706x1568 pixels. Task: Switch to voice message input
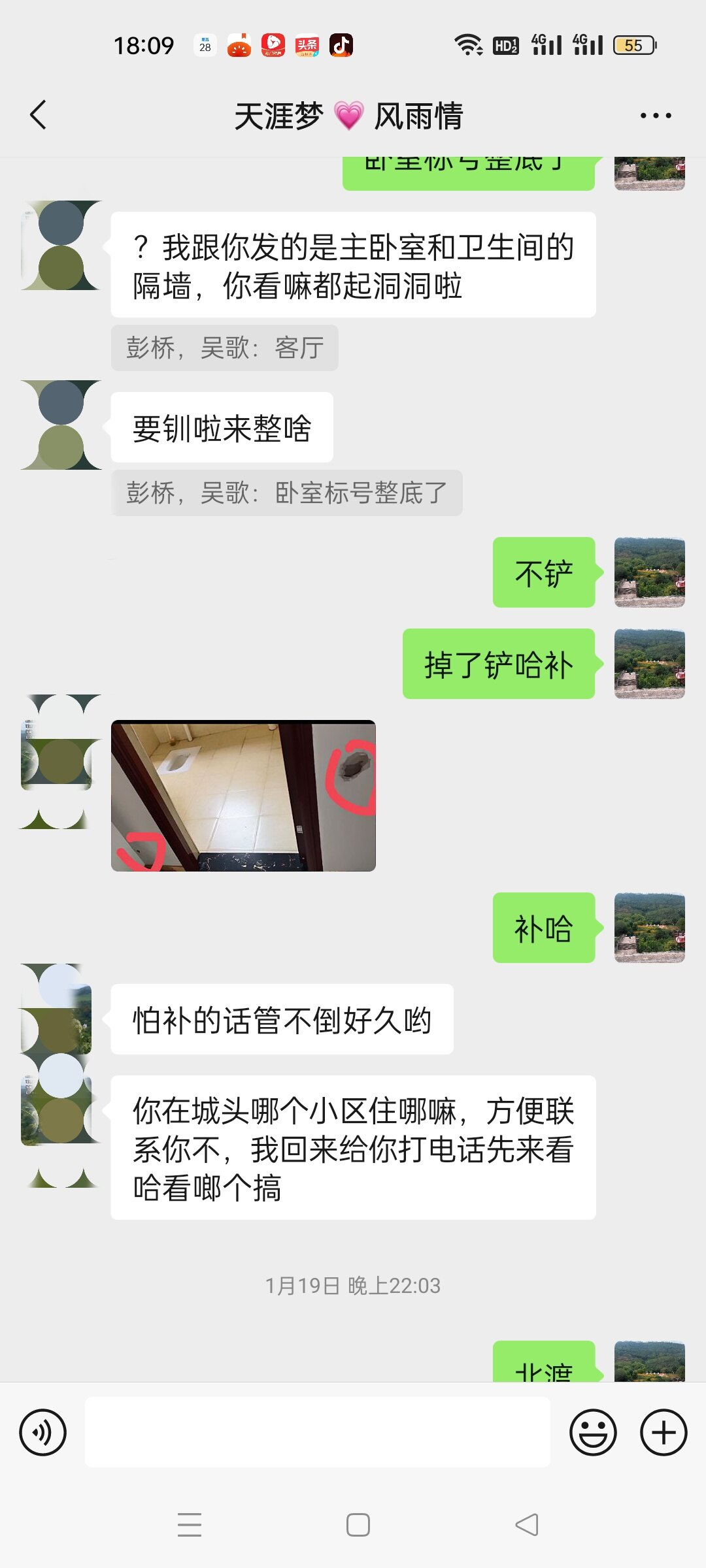tap(43, 1433)
